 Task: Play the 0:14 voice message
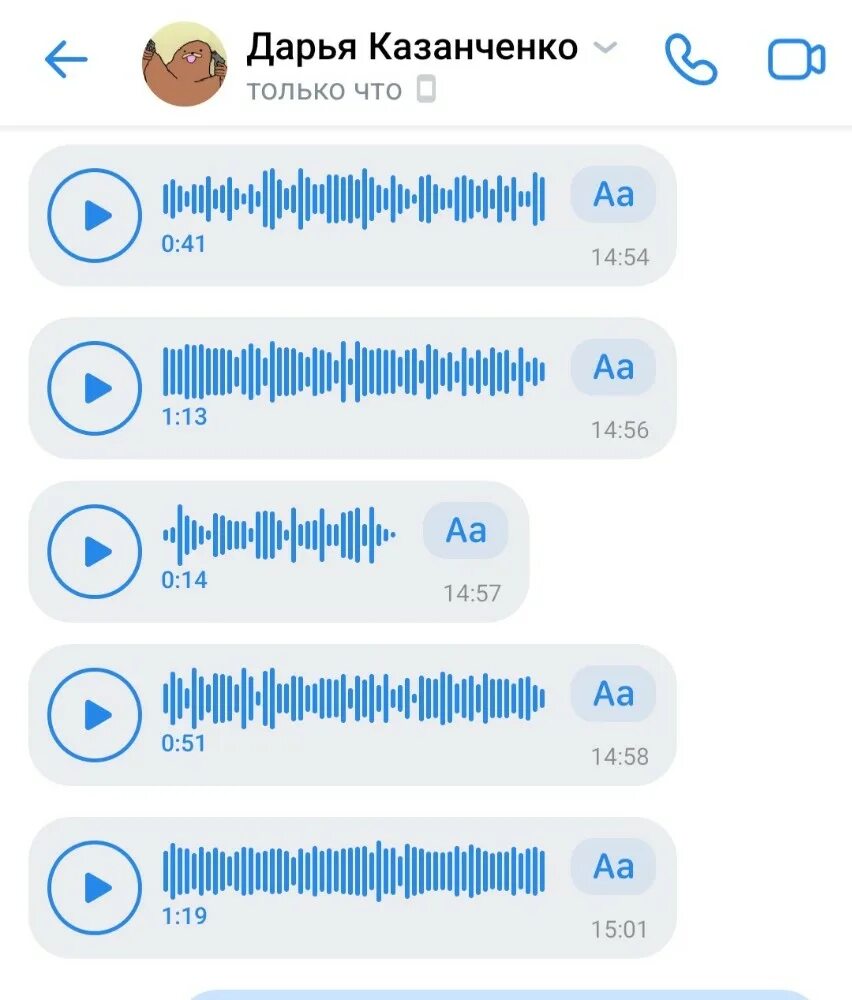tap(95, 551)
